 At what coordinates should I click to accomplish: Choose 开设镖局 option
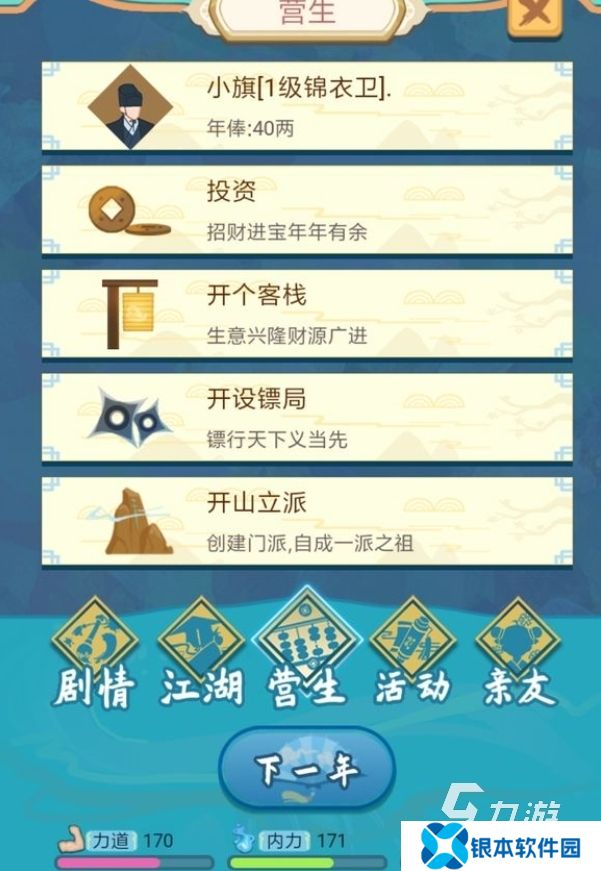(307, 417)
